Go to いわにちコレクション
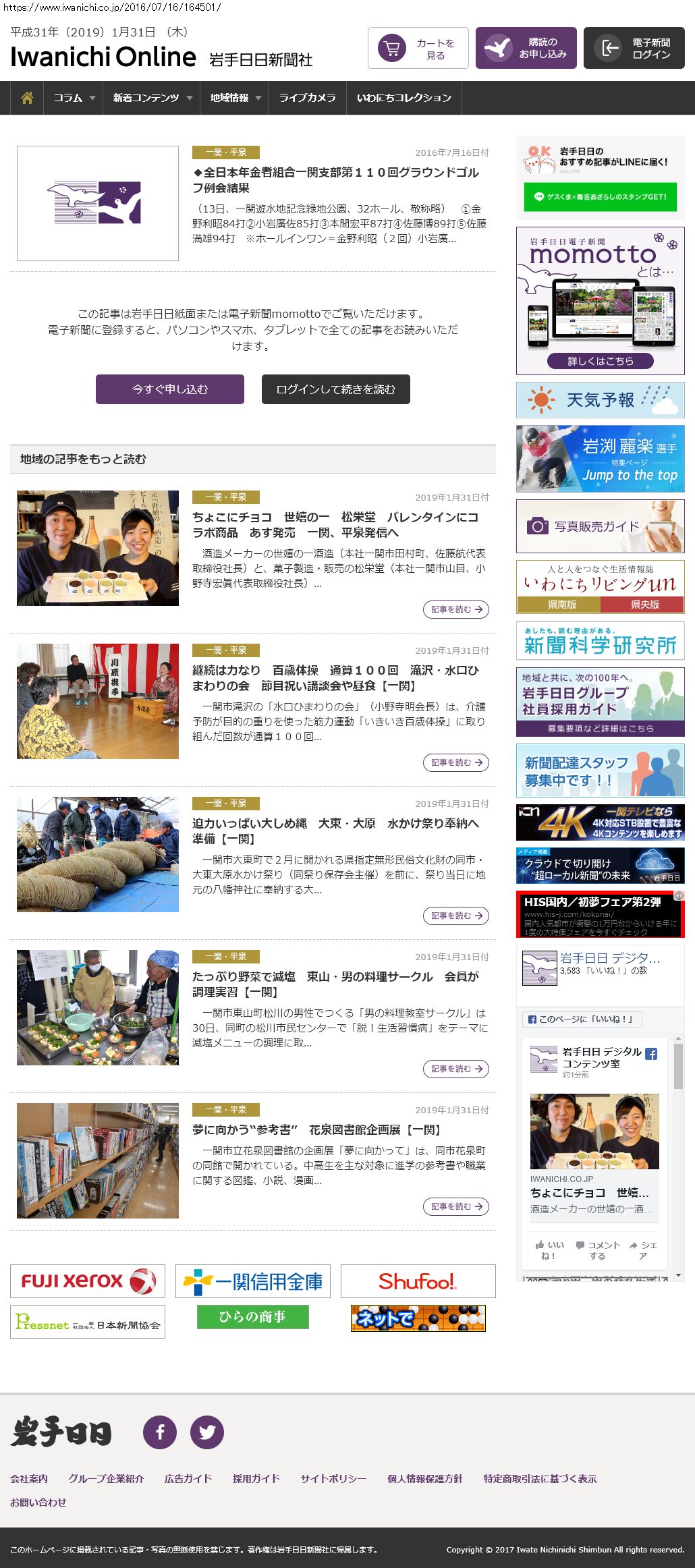This screenshot has height=1568, width=695. click(404, 98)
